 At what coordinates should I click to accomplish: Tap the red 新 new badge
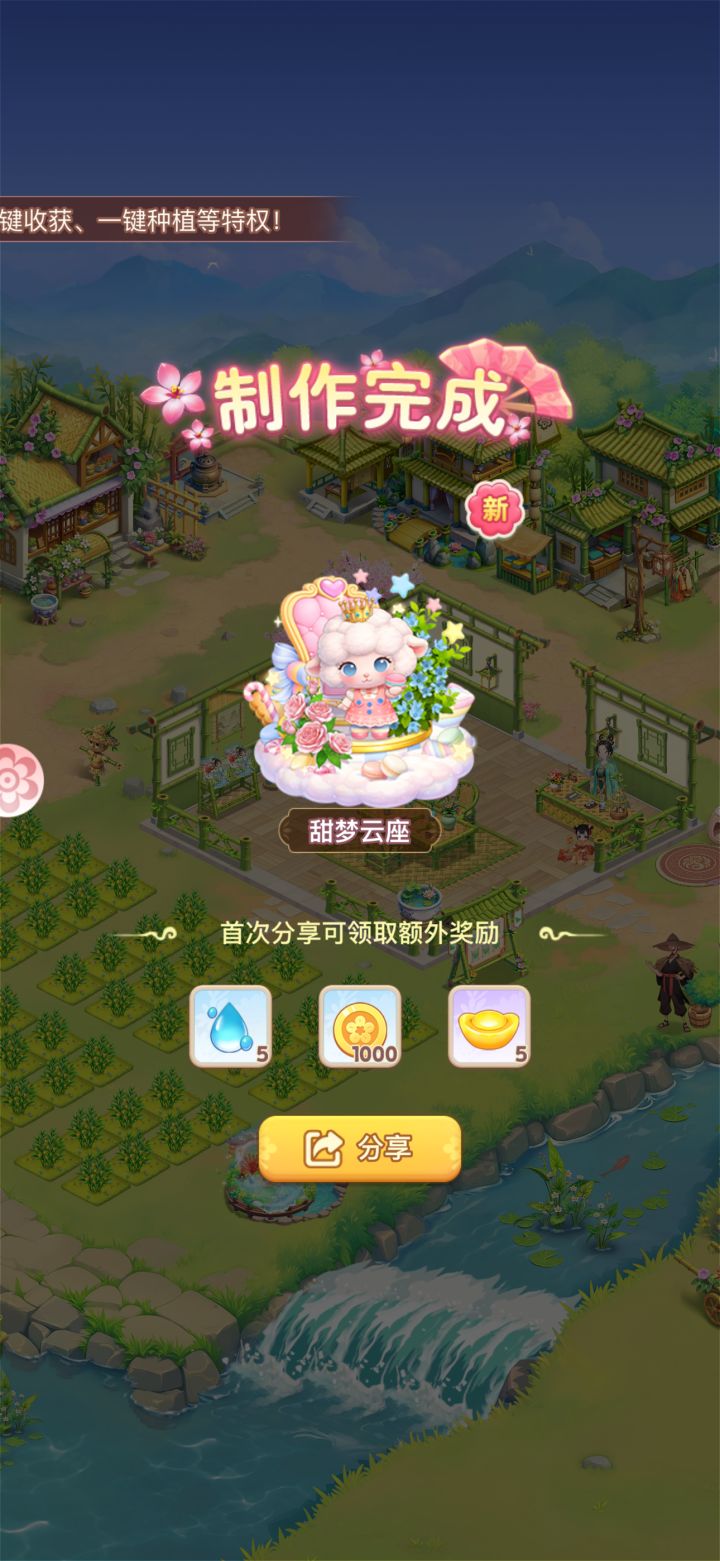tap(497, 508)
